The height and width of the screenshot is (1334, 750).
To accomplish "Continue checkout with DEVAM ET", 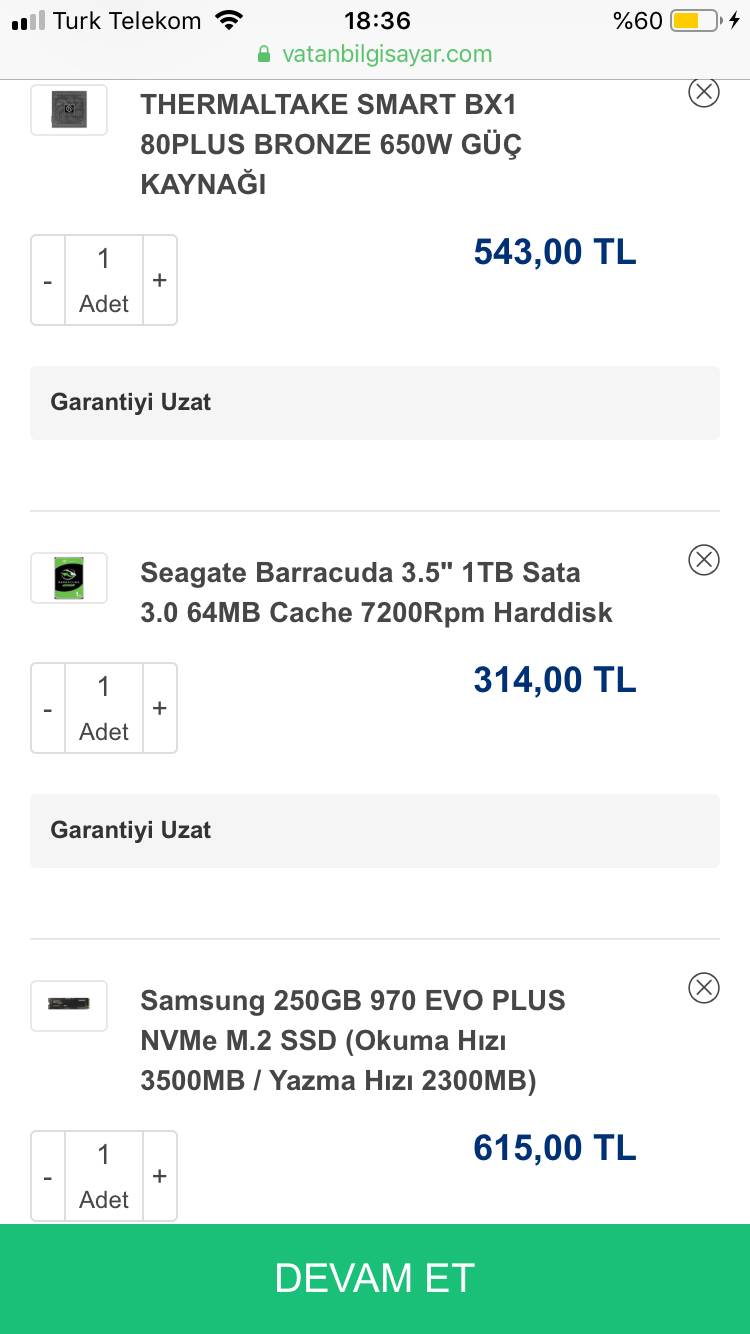I will tap(374, 1278).
